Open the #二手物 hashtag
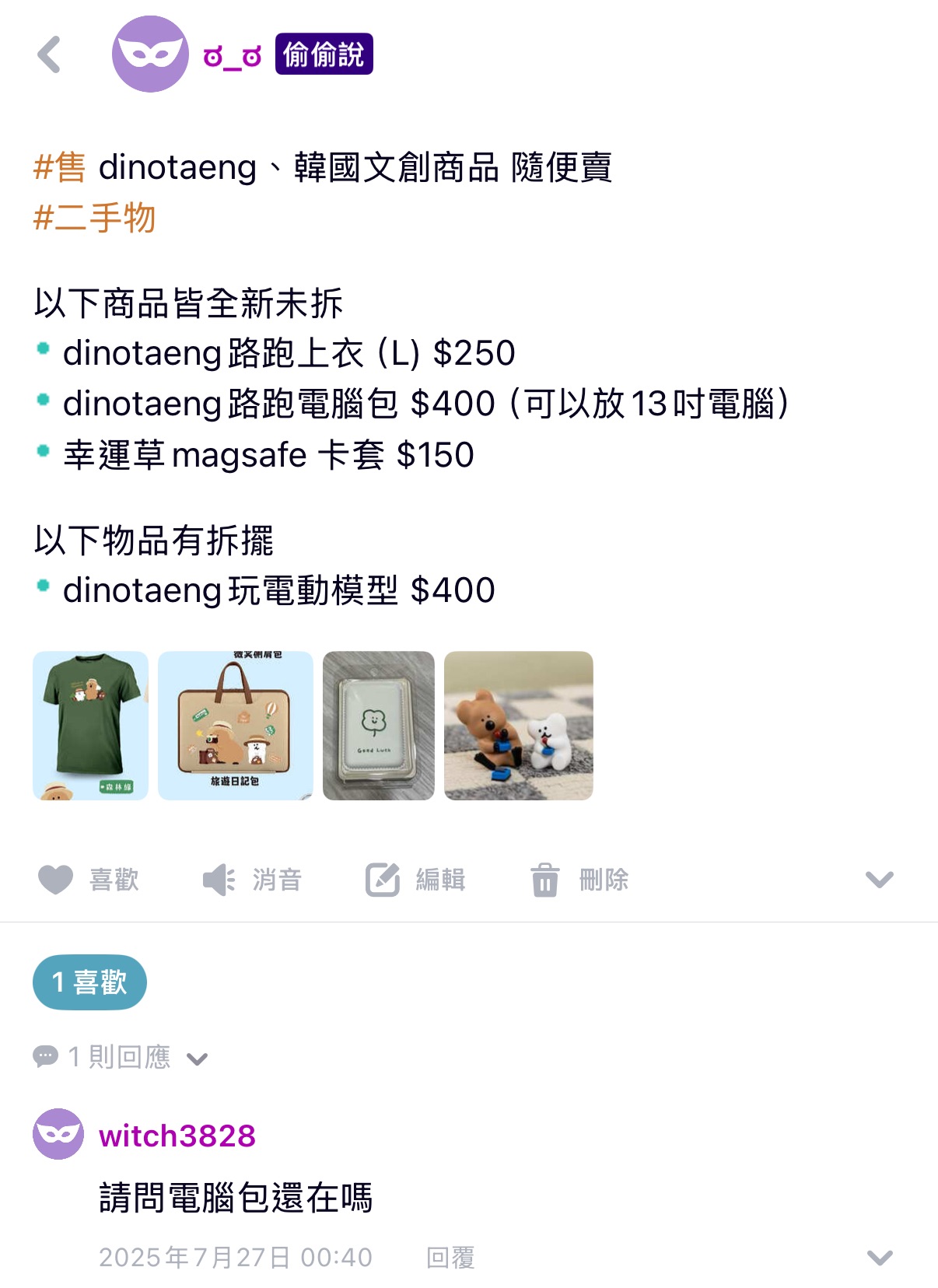The image size is (938, 1288). coord(94,218)
